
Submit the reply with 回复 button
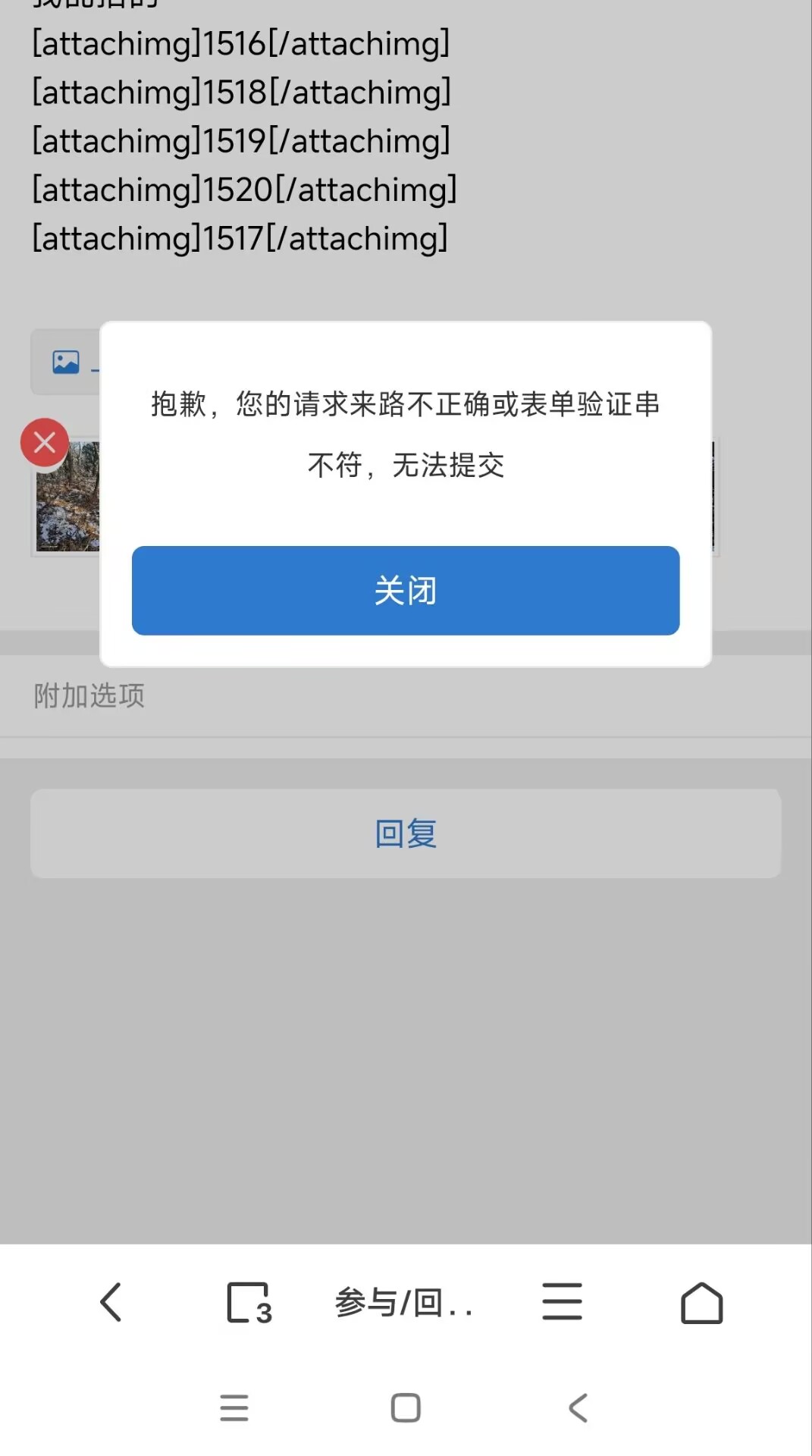406,833
